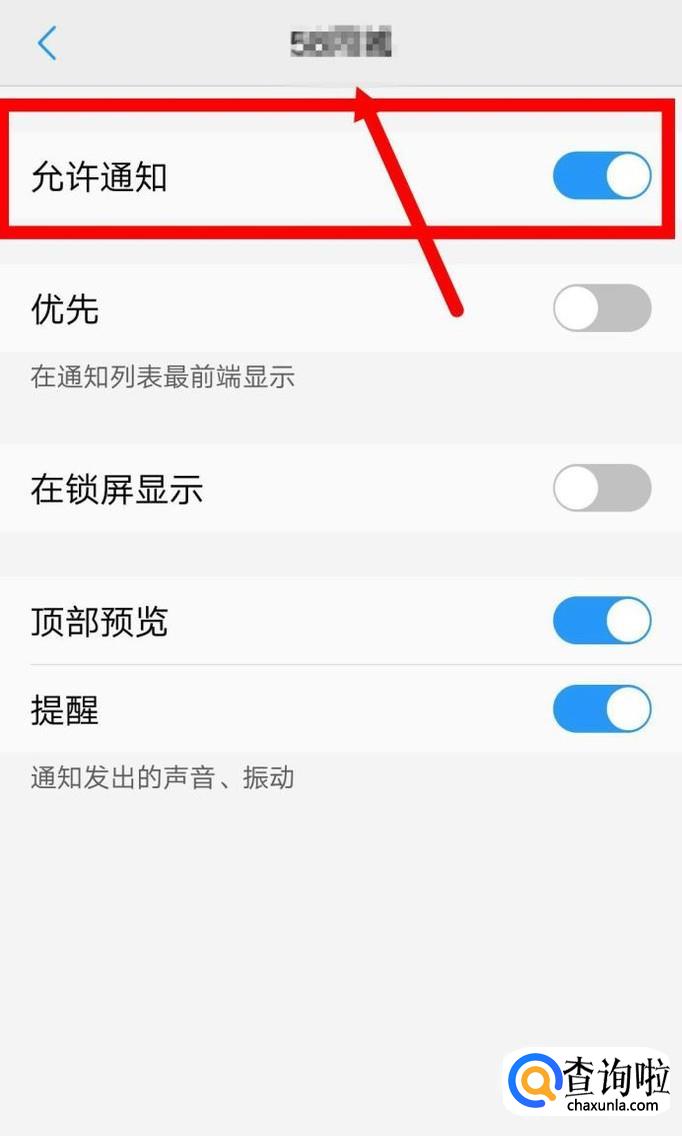Disable the 顶部预览 toggle

[602, 620]
